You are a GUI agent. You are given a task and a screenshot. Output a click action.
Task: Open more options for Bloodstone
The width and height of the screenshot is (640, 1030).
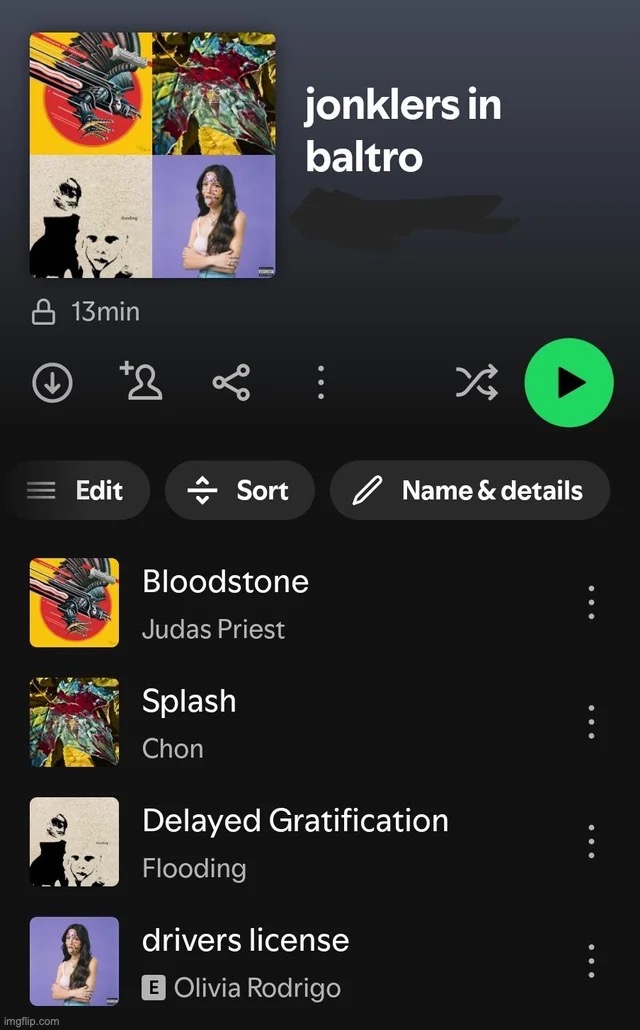click(x=591, y=602)
